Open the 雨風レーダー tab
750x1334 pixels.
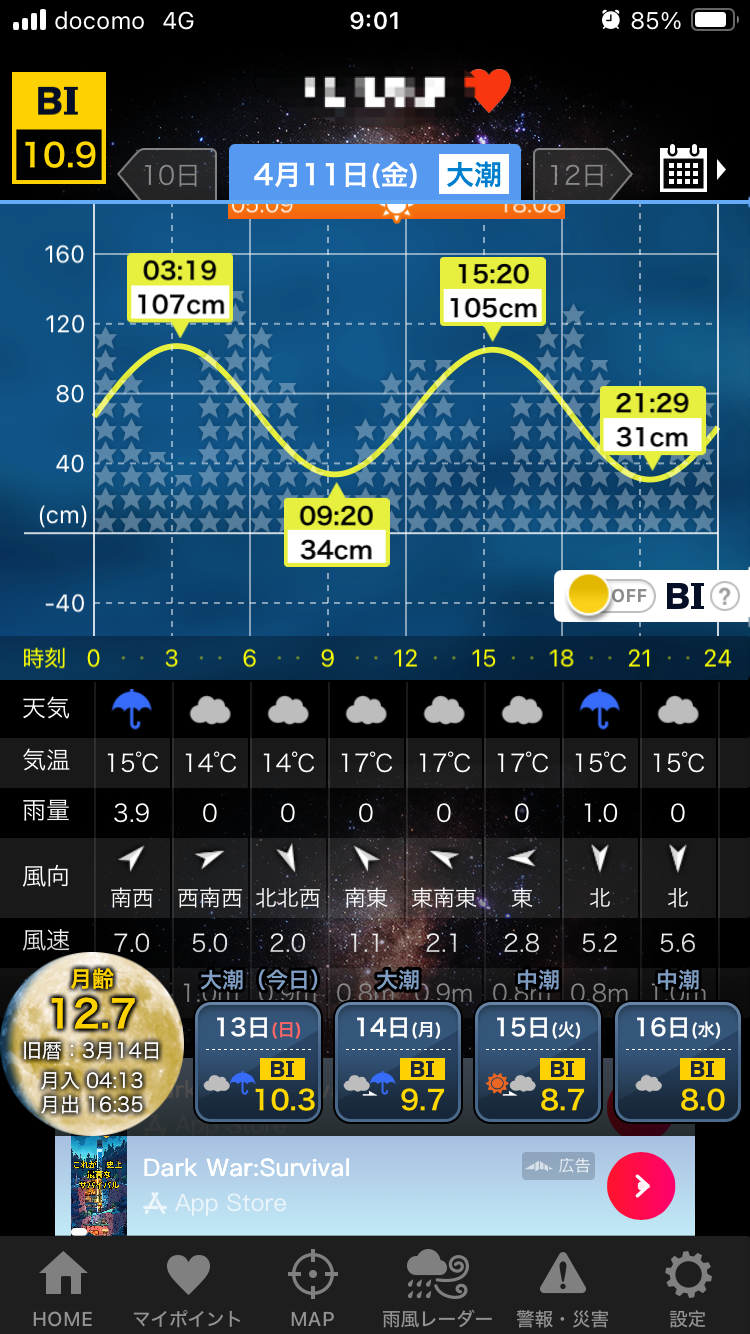[x=437, y=1290]
